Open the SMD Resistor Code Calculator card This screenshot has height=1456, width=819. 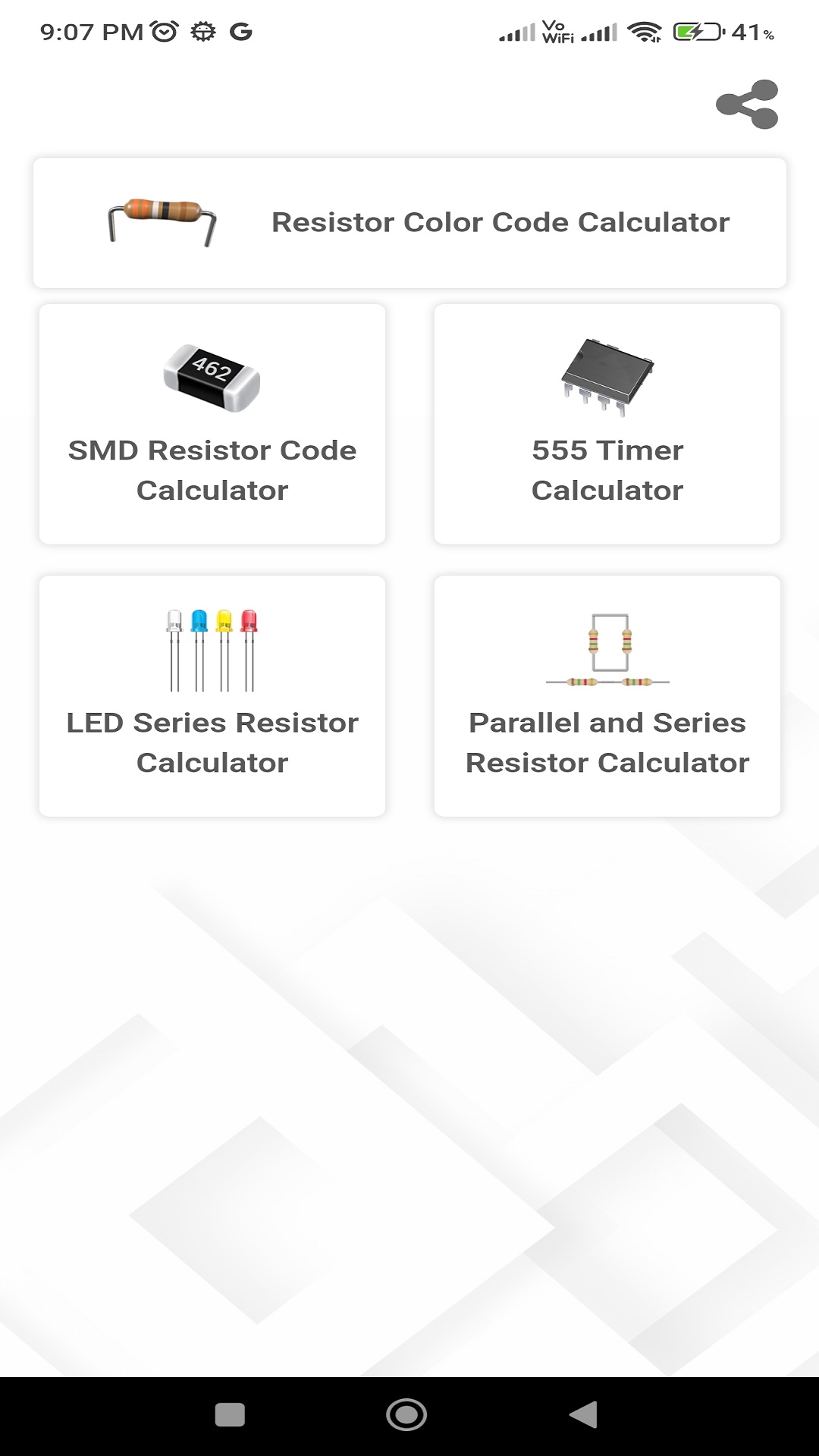(x=211, y=423)
